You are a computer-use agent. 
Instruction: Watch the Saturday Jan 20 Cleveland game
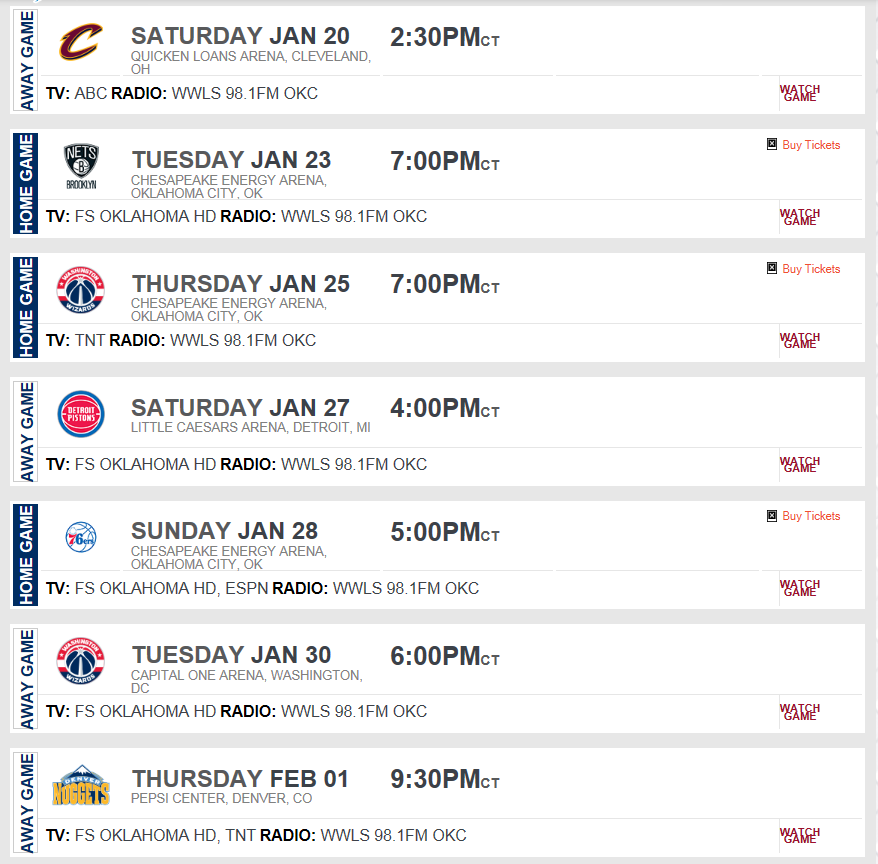(x=800, y=94)
